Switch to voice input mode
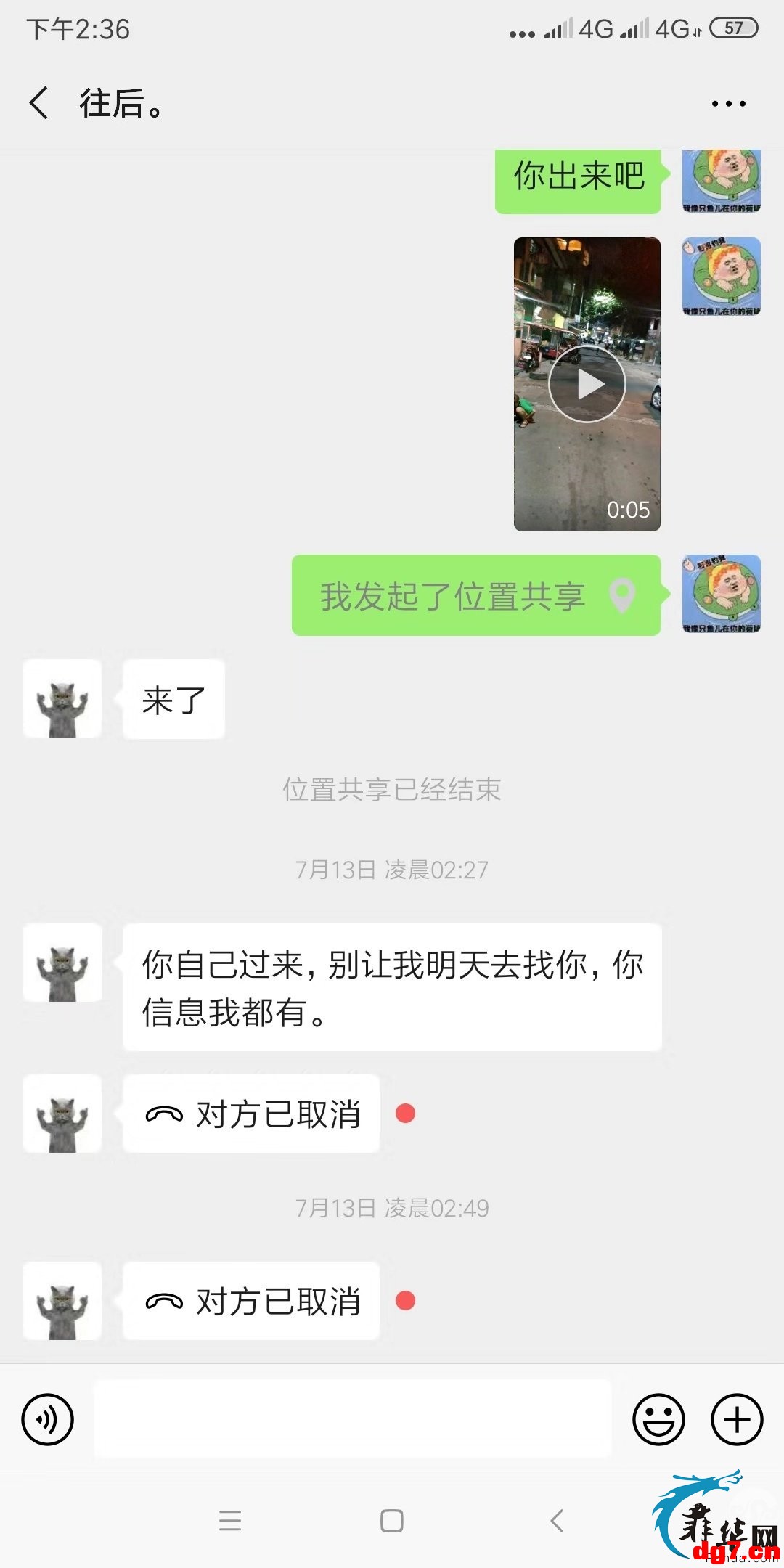The image size is (784, 1568). pyautogui.click(x=48, y=1419)
